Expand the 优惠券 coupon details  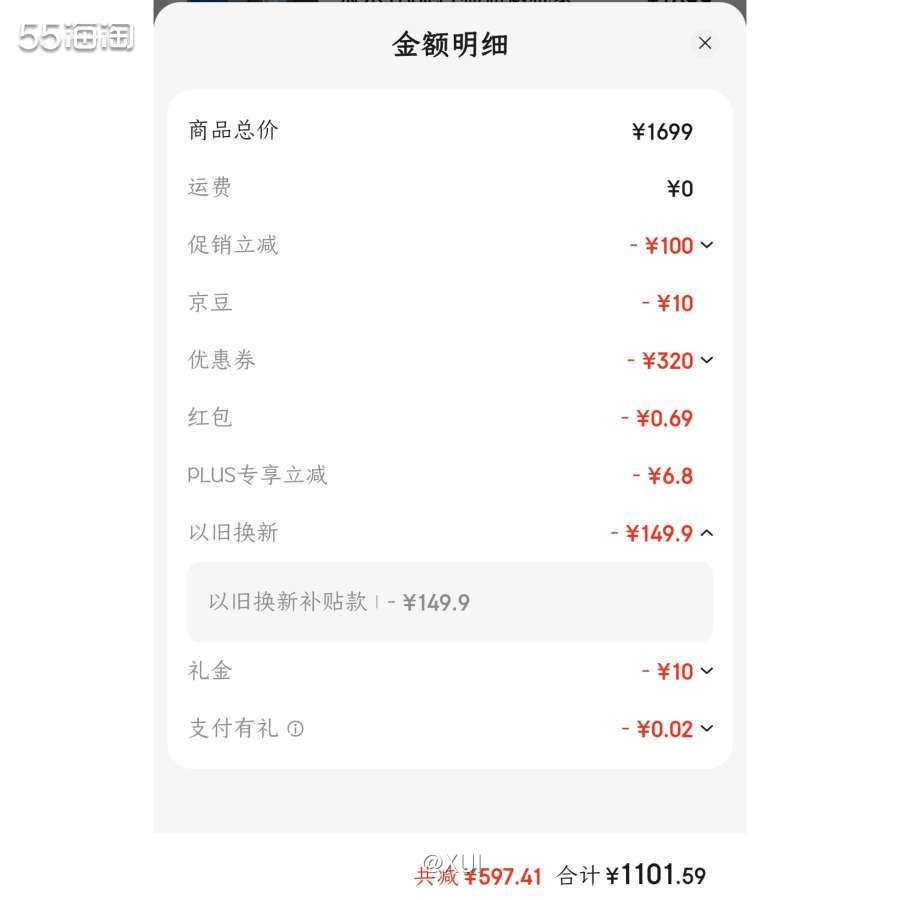pos(707,360)
